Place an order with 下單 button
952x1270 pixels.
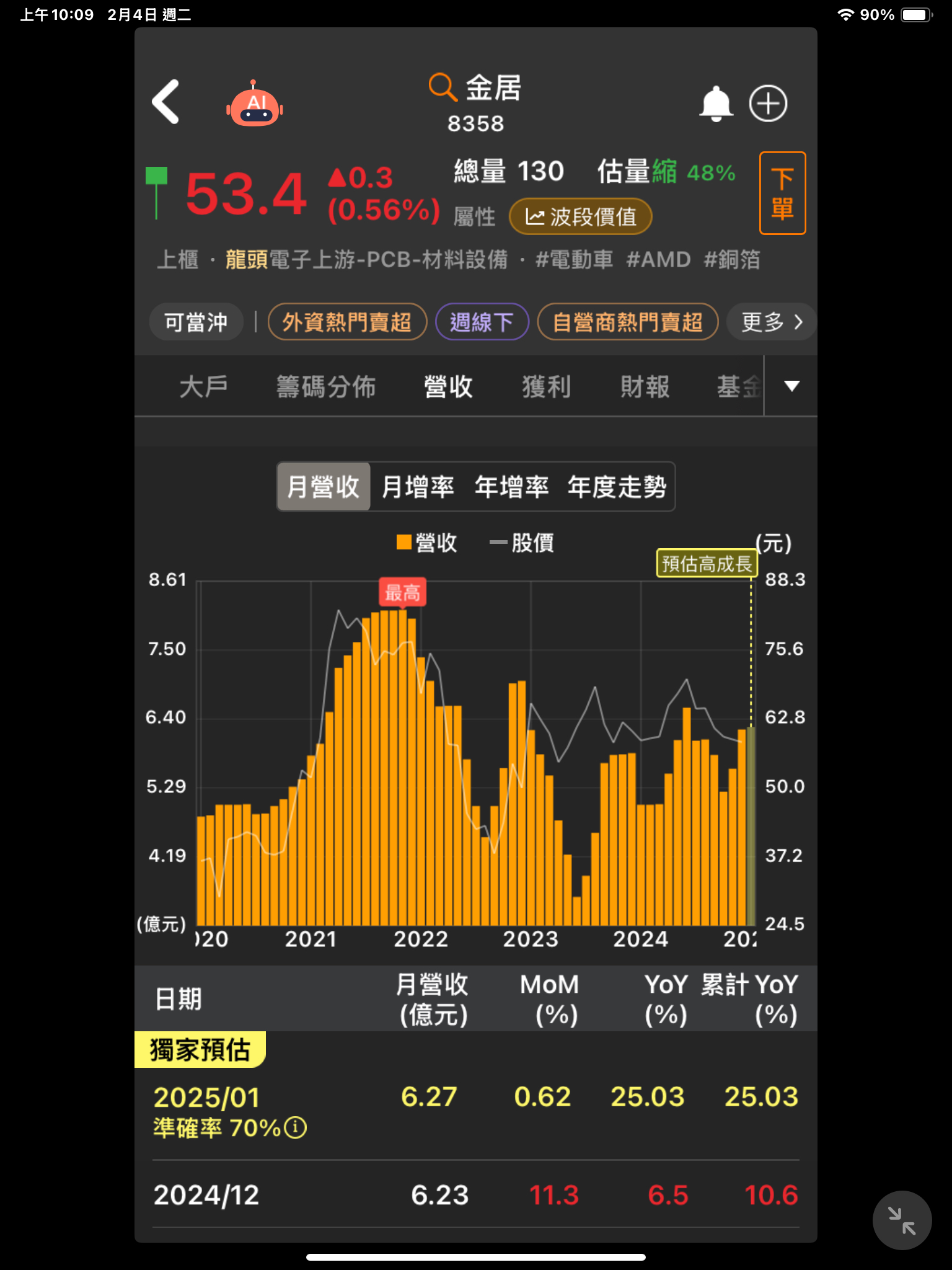coord(782,193)
